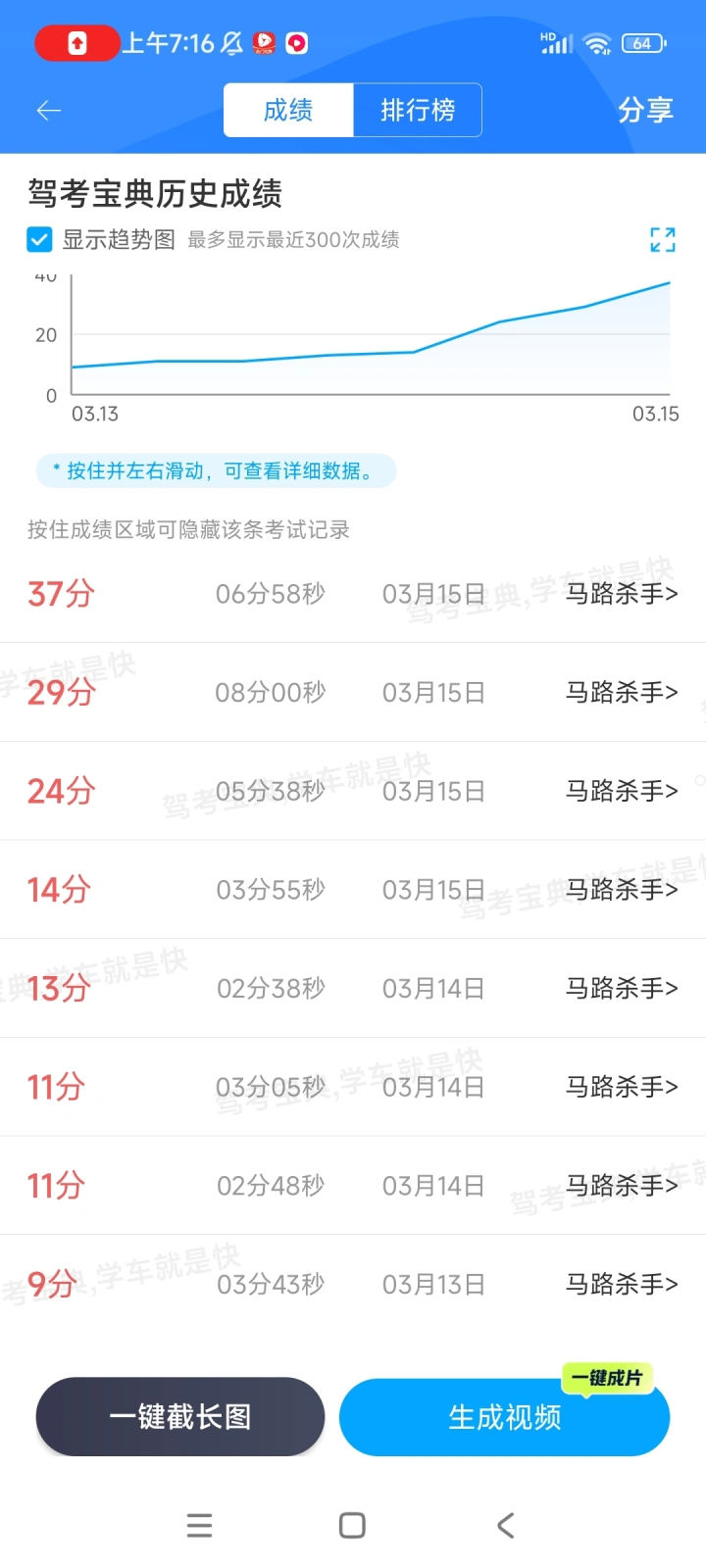Go to the system home screen

click(x=352, y=1525)
